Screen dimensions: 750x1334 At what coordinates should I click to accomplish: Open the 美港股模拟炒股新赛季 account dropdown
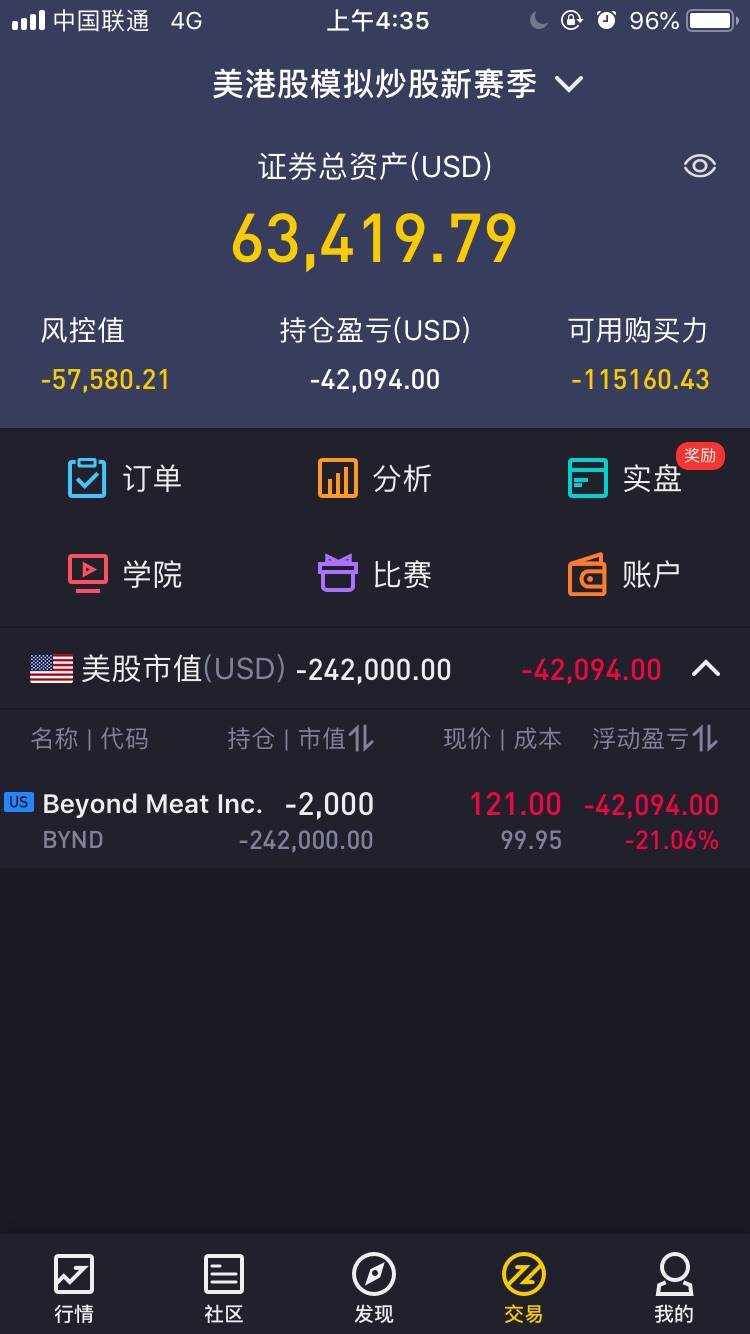point(397,84)
